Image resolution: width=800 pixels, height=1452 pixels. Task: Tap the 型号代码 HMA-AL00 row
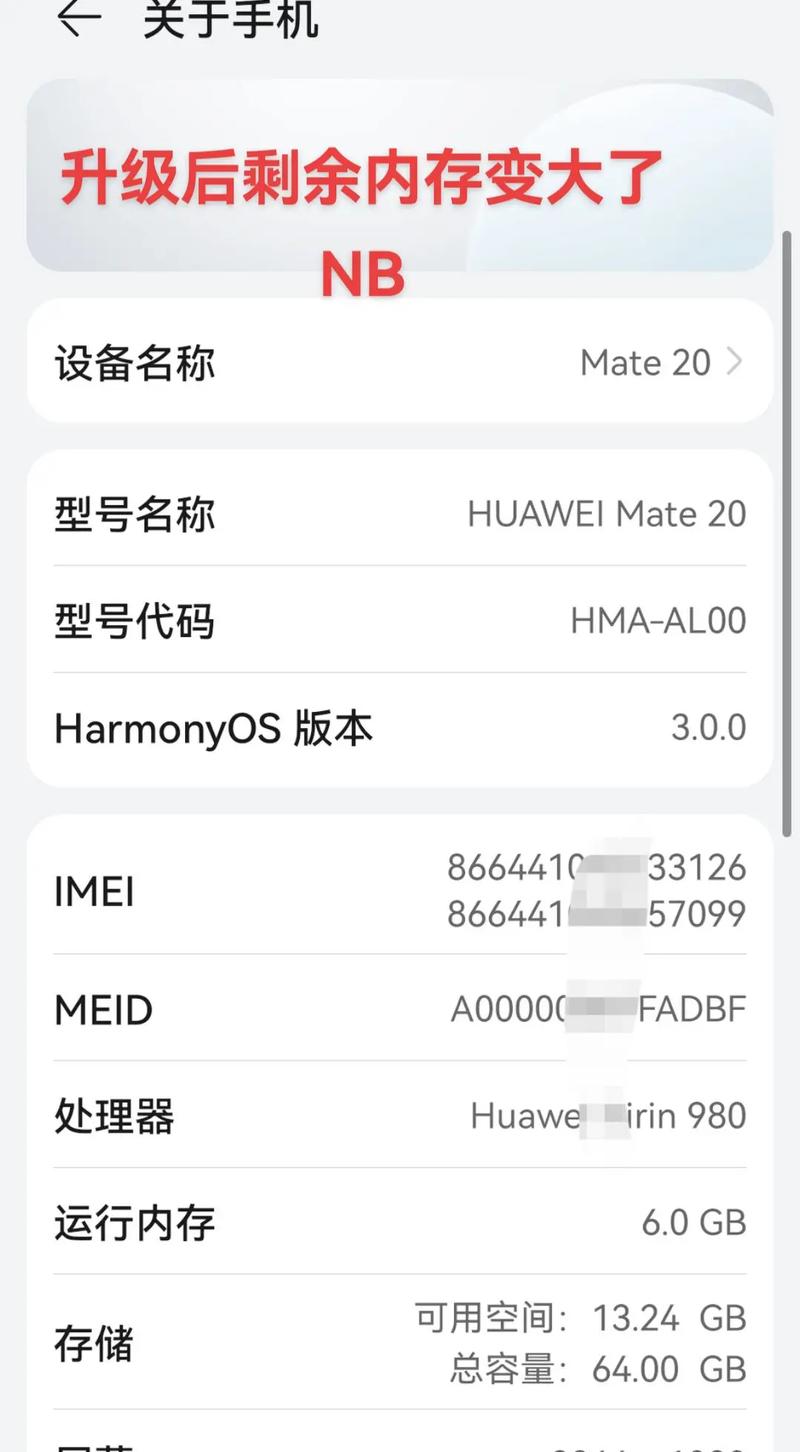pyautogui.click(x=400, y=620)
